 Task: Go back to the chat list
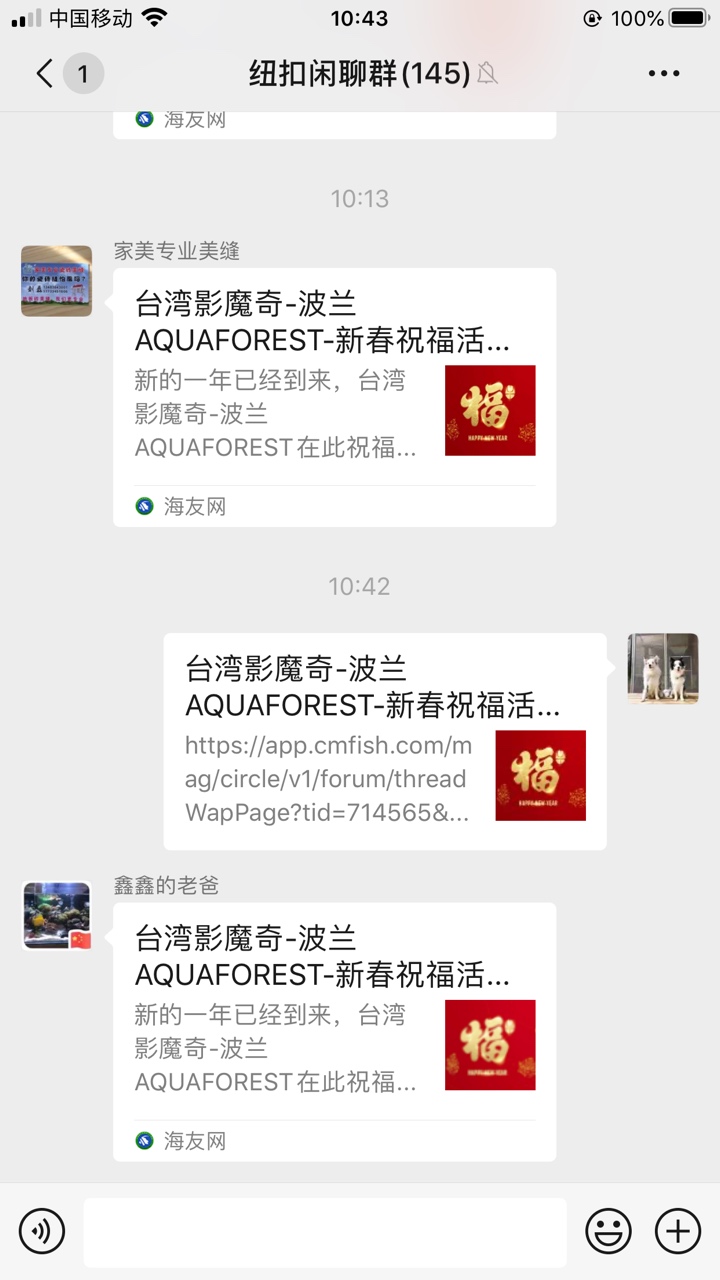point(45,74)
